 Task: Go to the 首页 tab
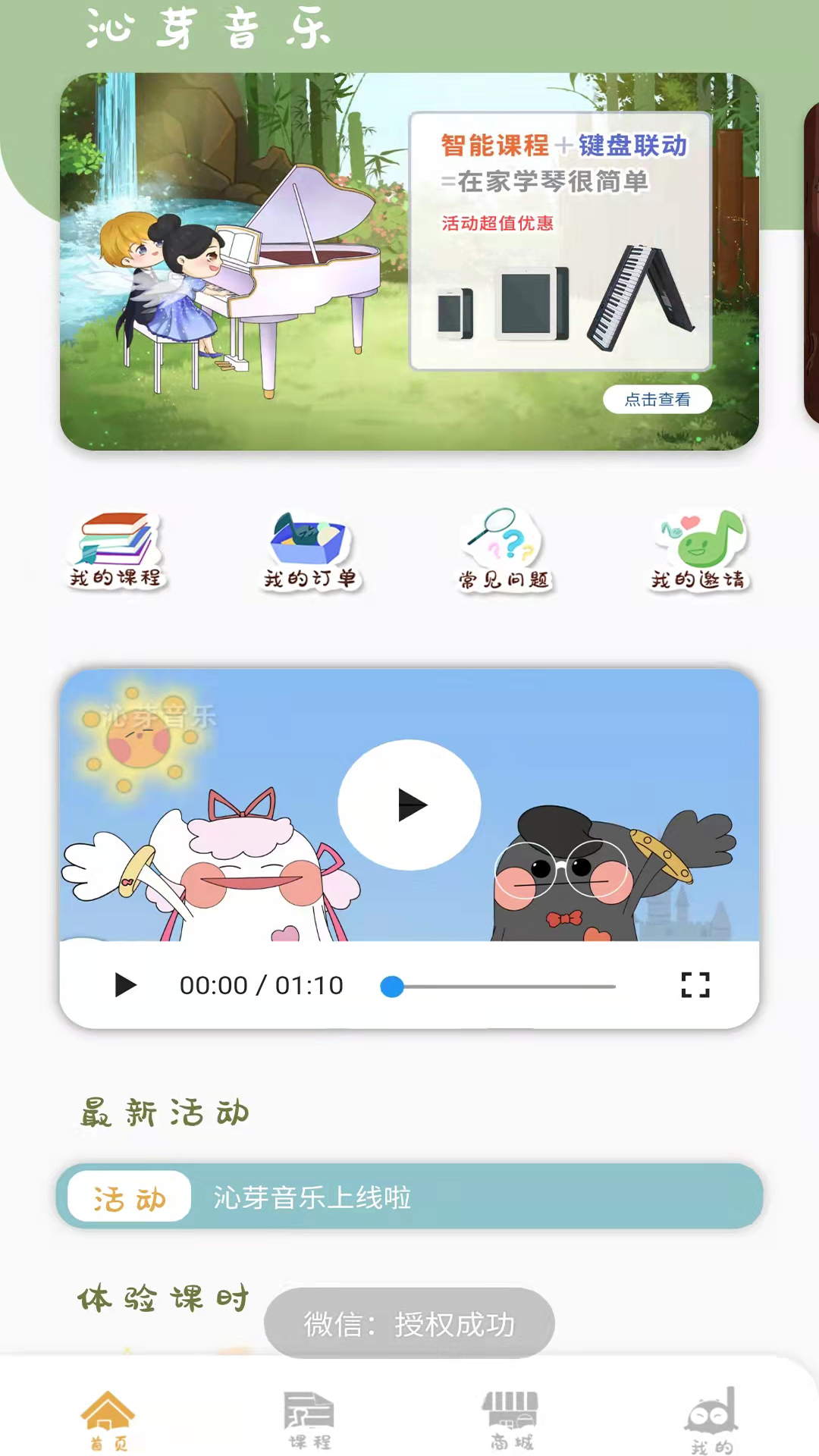point(108,1420)
